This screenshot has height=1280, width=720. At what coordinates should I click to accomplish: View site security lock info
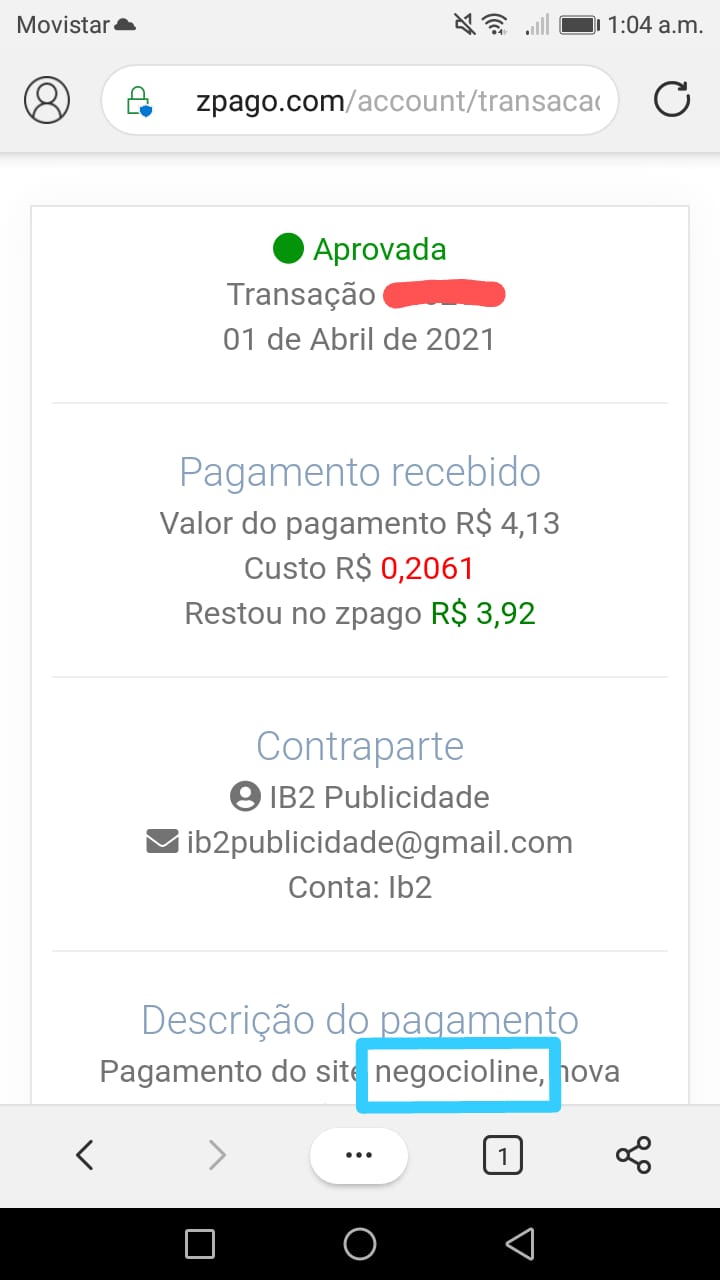[x=138, y=101]
